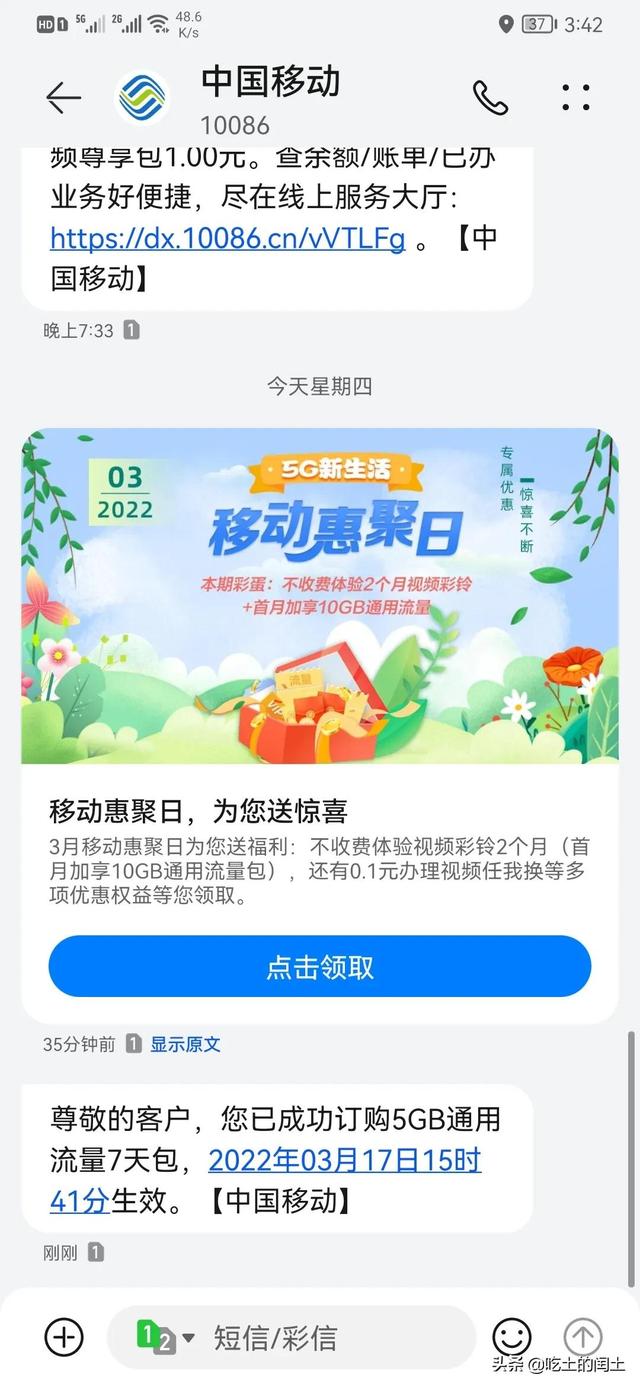Open the plus attachment button
The width and height of the screenshot is (640, 1387).
(x=64, y=1336)
